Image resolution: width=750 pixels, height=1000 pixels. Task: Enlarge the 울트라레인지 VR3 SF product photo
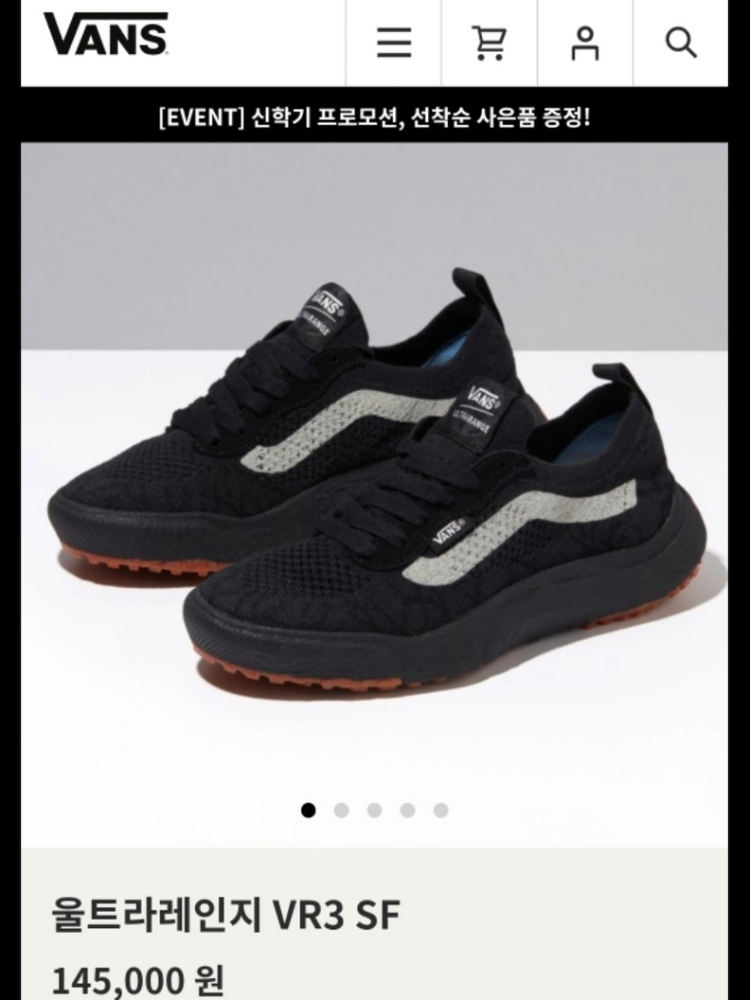click(x=374, y=480)
